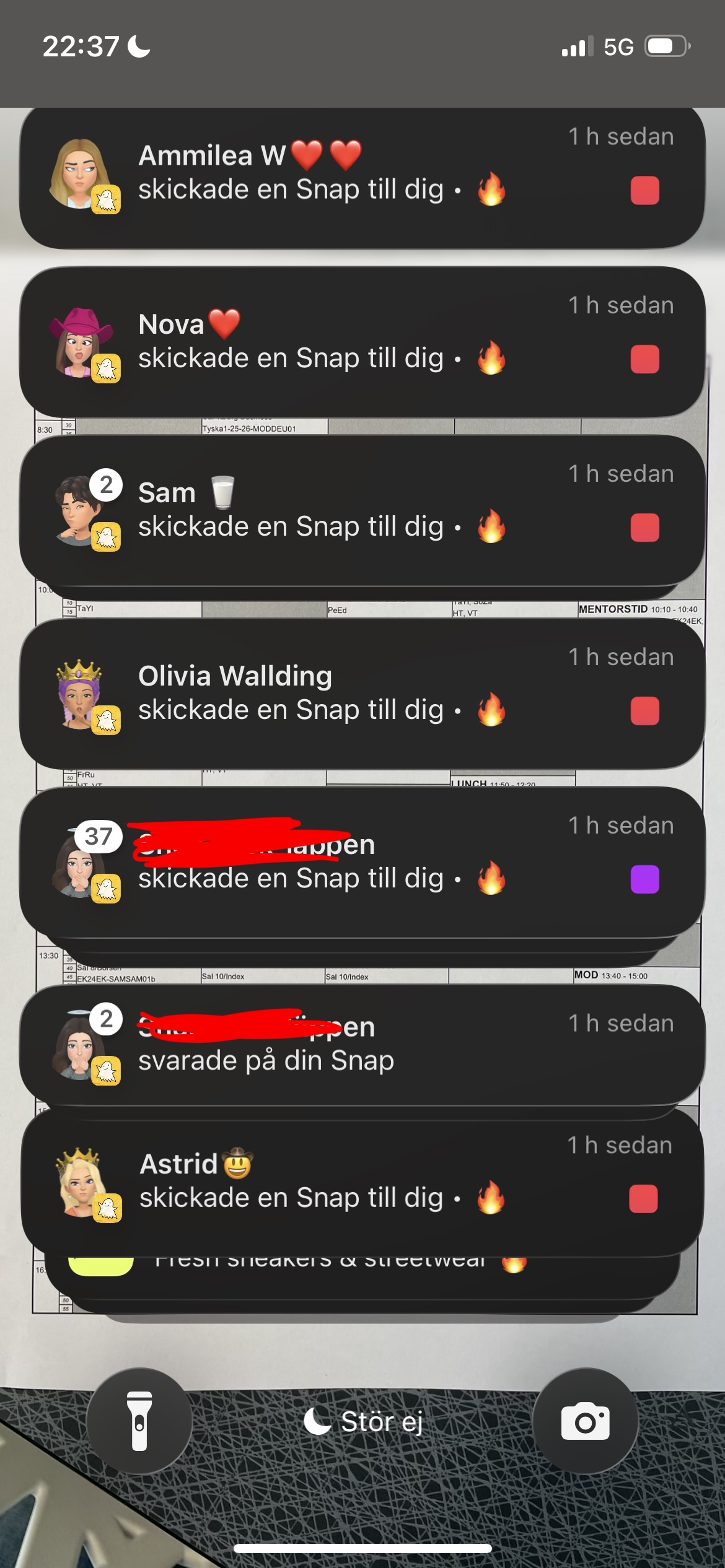Launch the camera from the lock screen
This screenshot has width=725, height=1568.
click(x=586, y=1421)
